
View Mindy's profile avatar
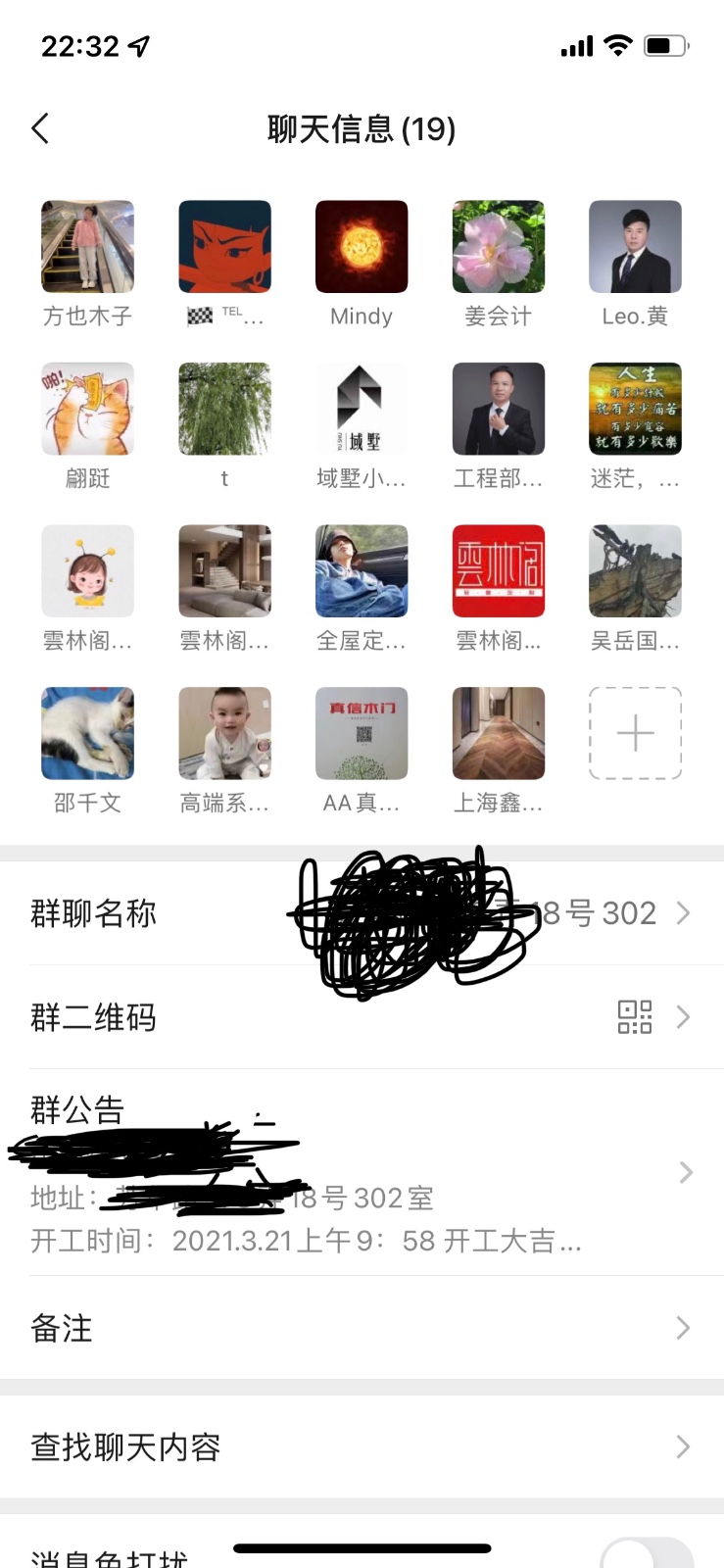click(x=362, y=247)
